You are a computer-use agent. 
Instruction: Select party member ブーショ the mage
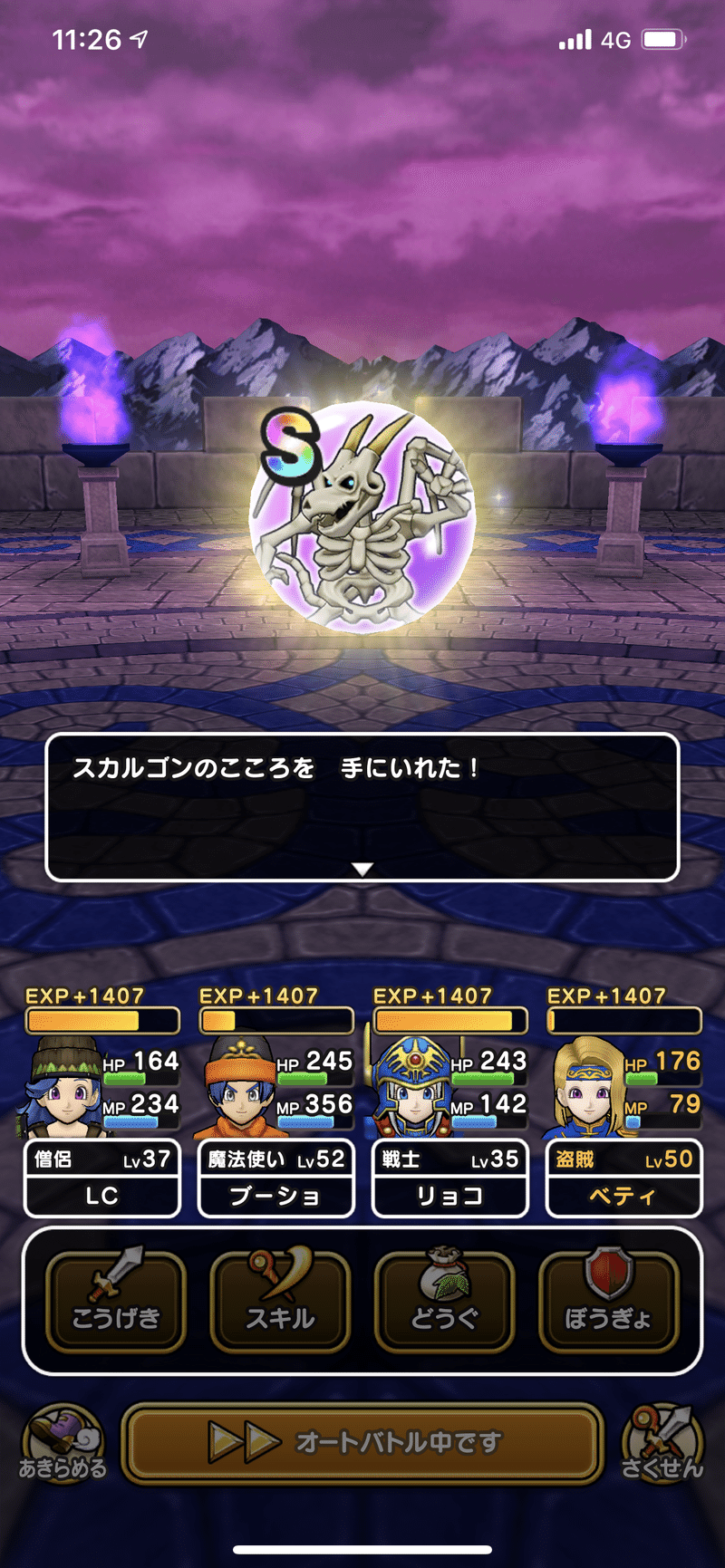tap(275, 1178)
